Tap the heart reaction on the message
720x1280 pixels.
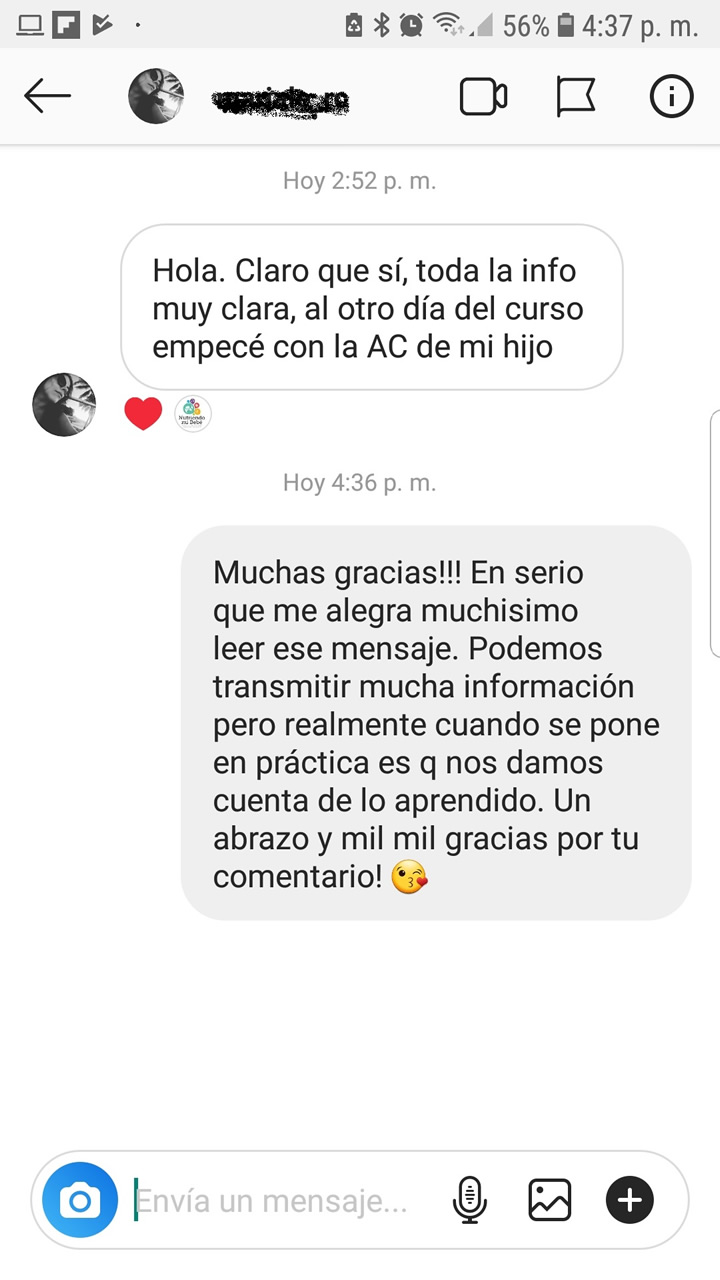pos(143,412)
